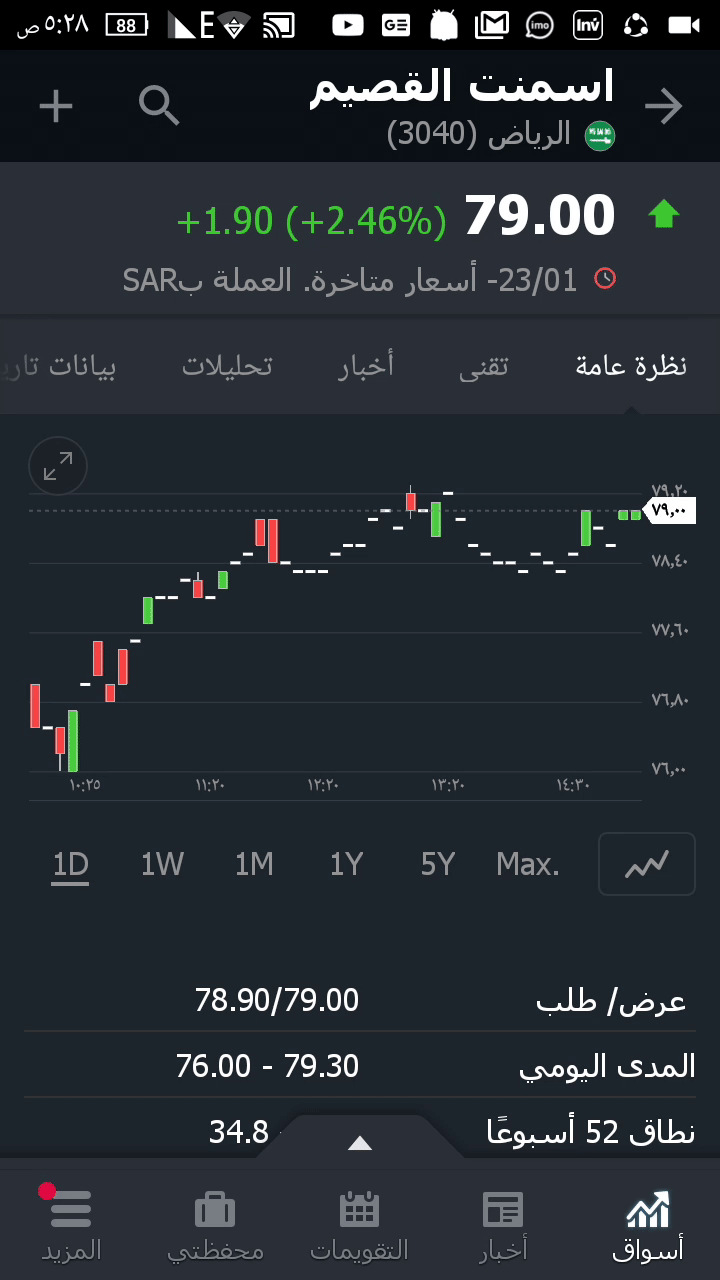Expand the bottom panel arrow
Screen dimensions: 720x1280
click(x=360, y=1143)
